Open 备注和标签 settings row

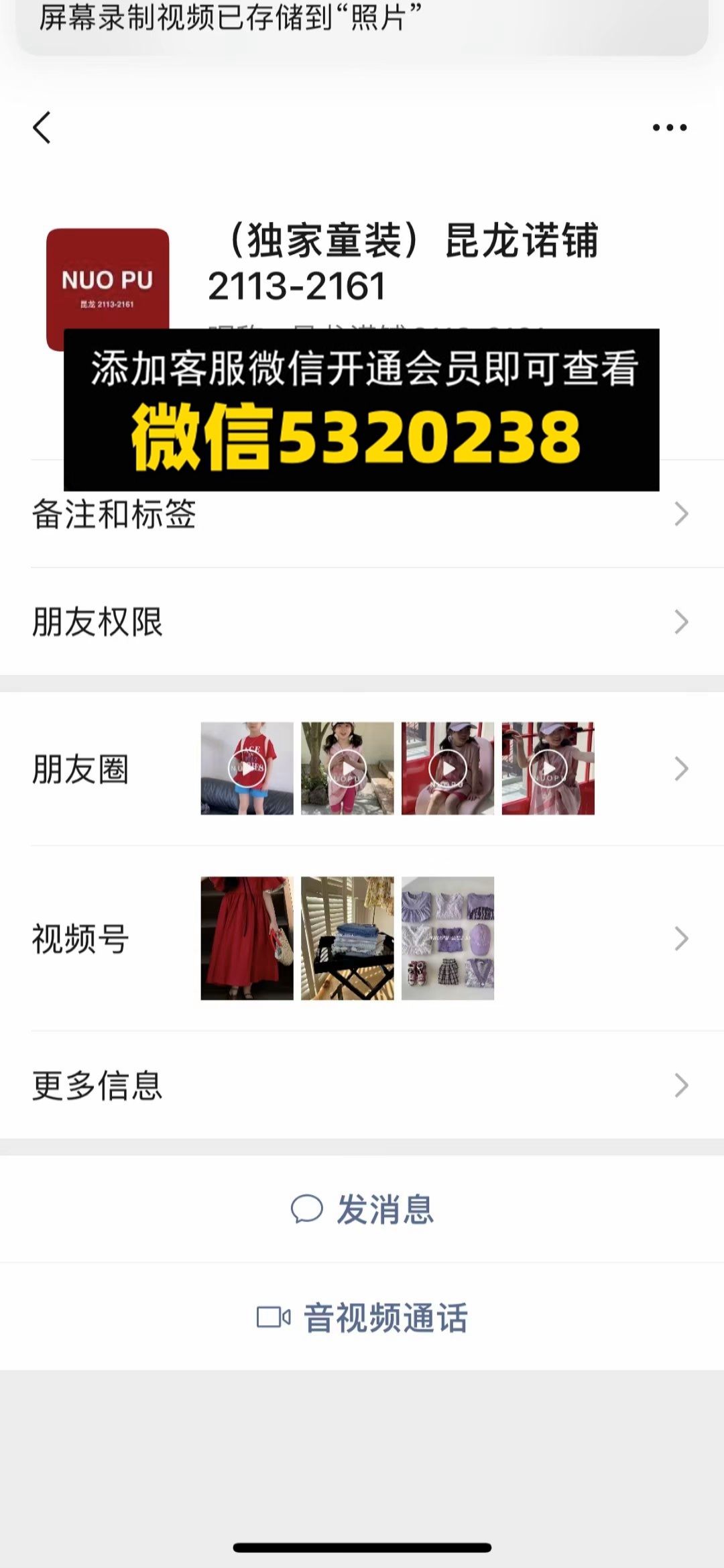tap(362, 514)
